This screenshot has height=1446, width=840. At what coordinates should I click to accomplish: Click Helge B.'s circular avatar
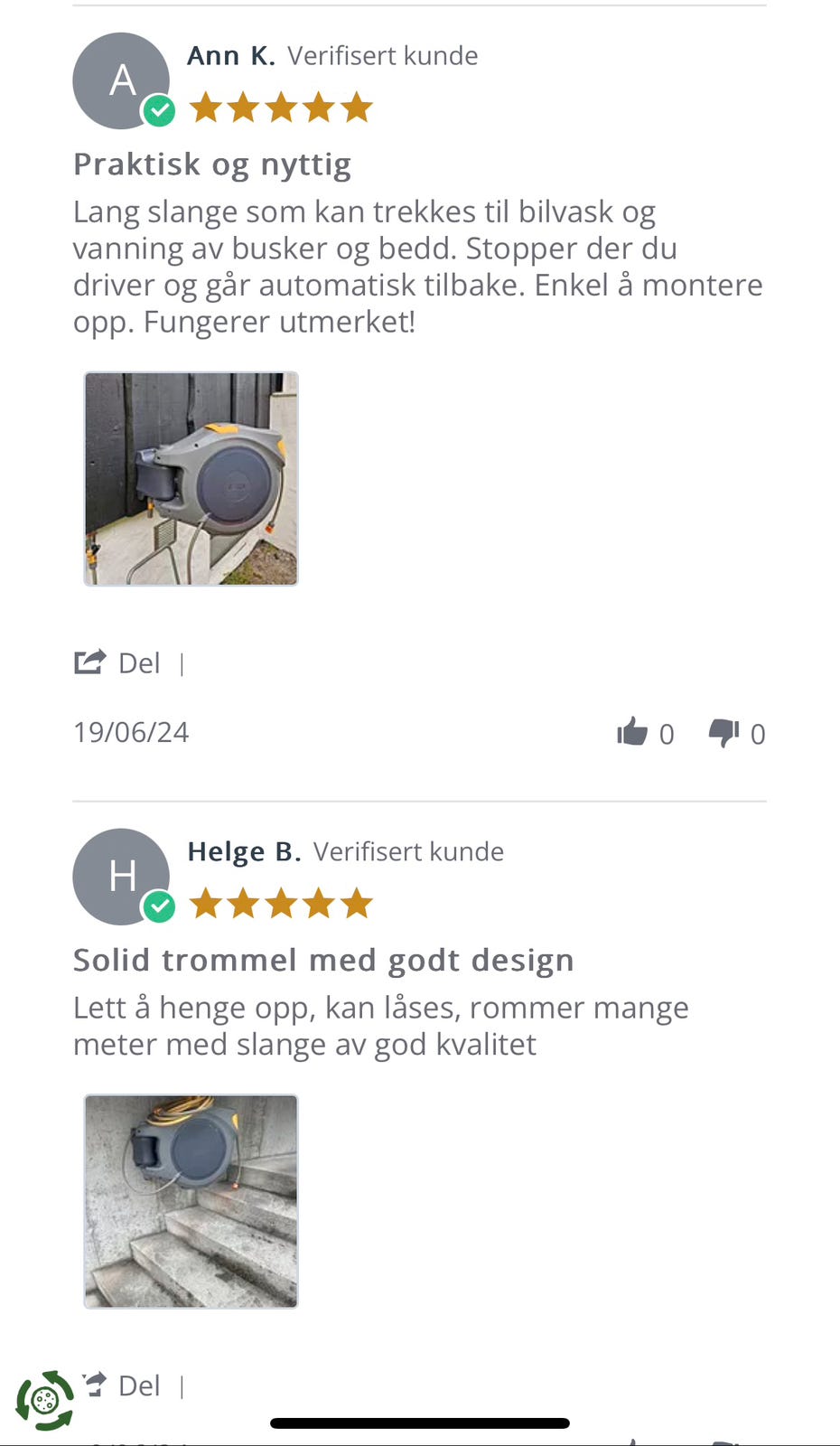click(121, 876)
